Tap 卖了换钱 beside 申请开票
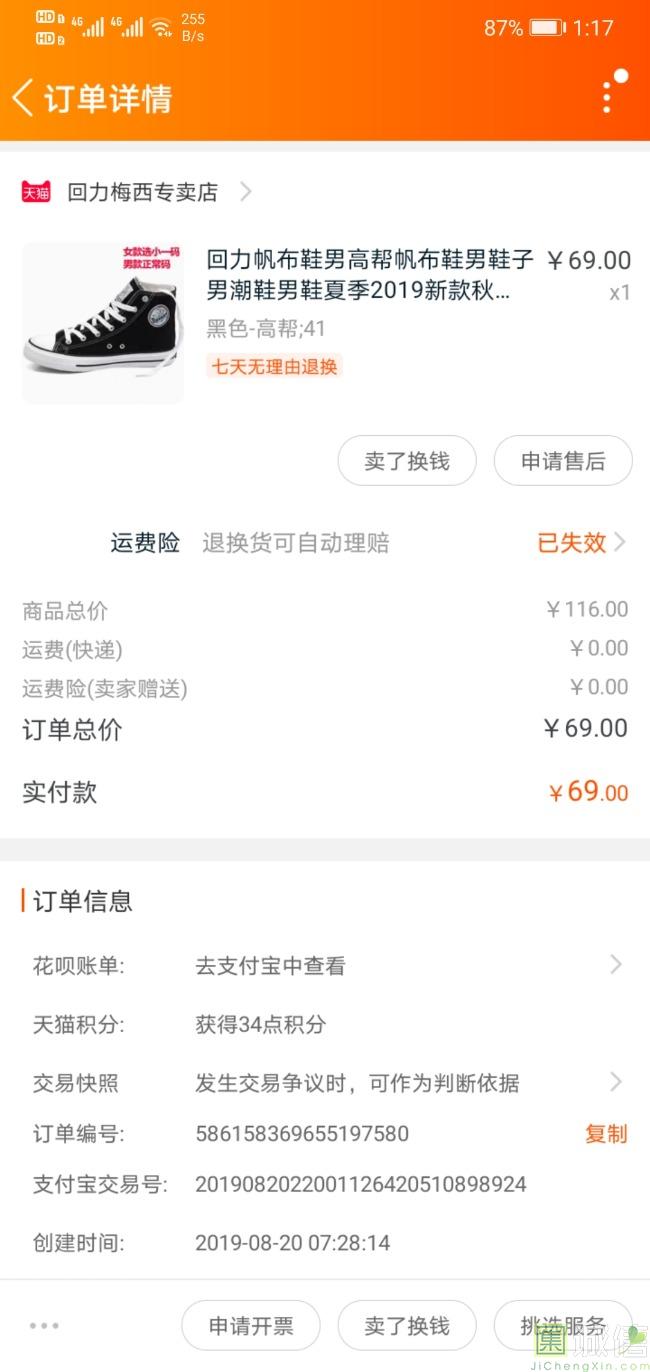The image size is (650, 1372). point(406,1326)
